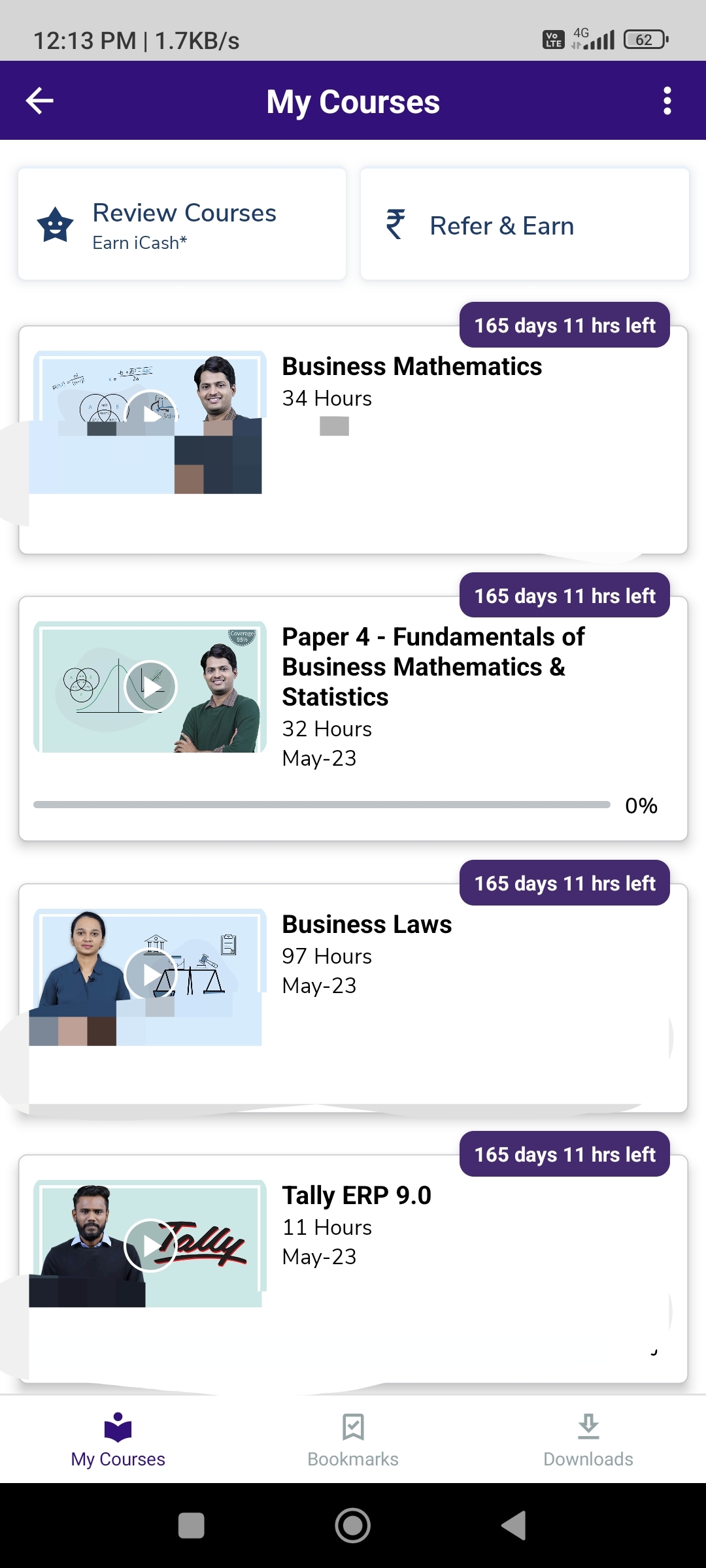Open the Tally ERP 9.0 course
The image size is (706, 1568).
click(x=356, y=1196)
